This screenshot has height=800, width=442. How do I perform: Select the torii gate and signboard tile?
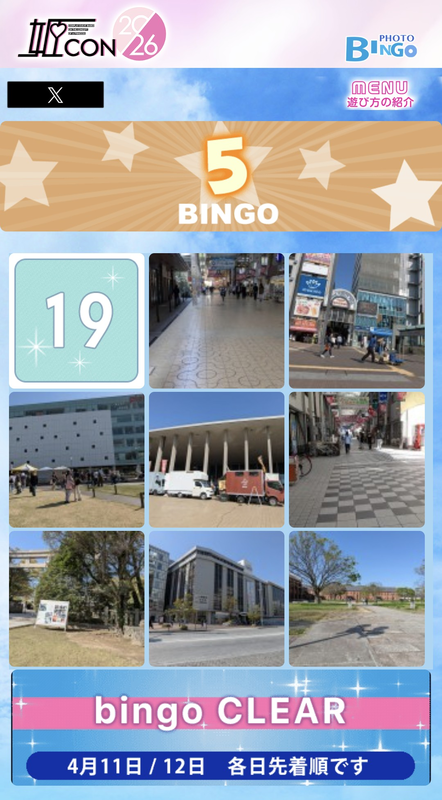pyautogui.click(x=77, y=598)
